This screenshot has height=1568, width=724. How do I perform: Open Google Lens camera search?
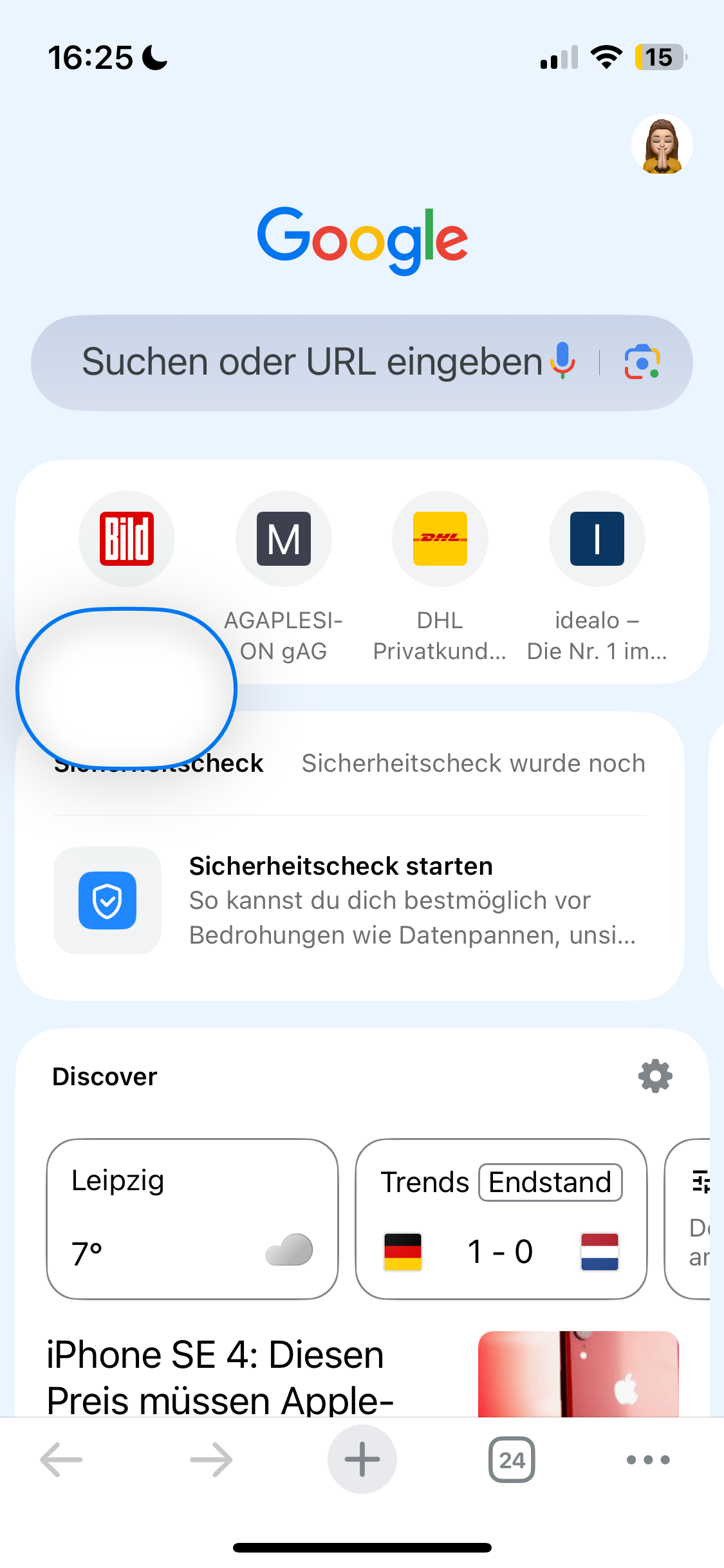(x=642, y=362)
